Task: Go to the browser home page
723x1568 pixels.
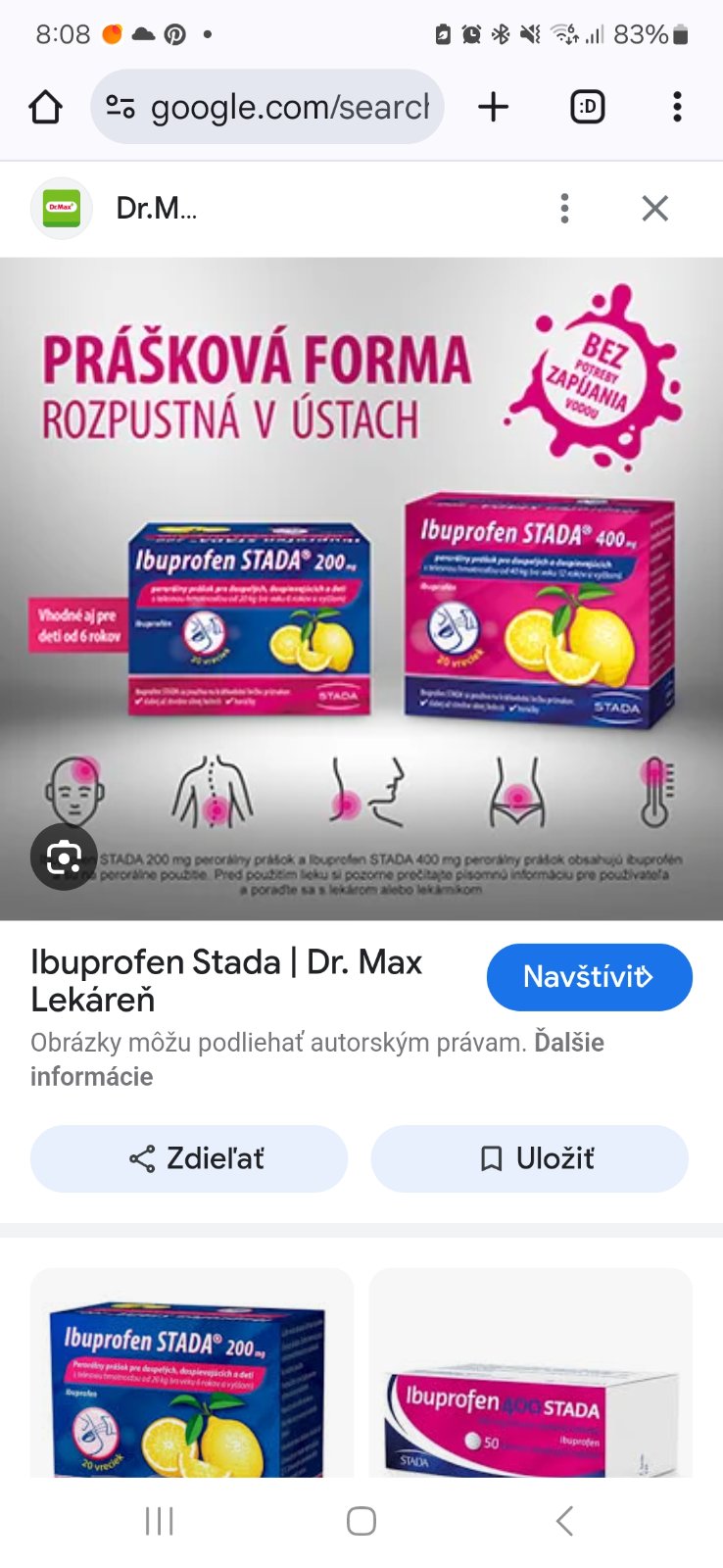Action: [45, 107]
